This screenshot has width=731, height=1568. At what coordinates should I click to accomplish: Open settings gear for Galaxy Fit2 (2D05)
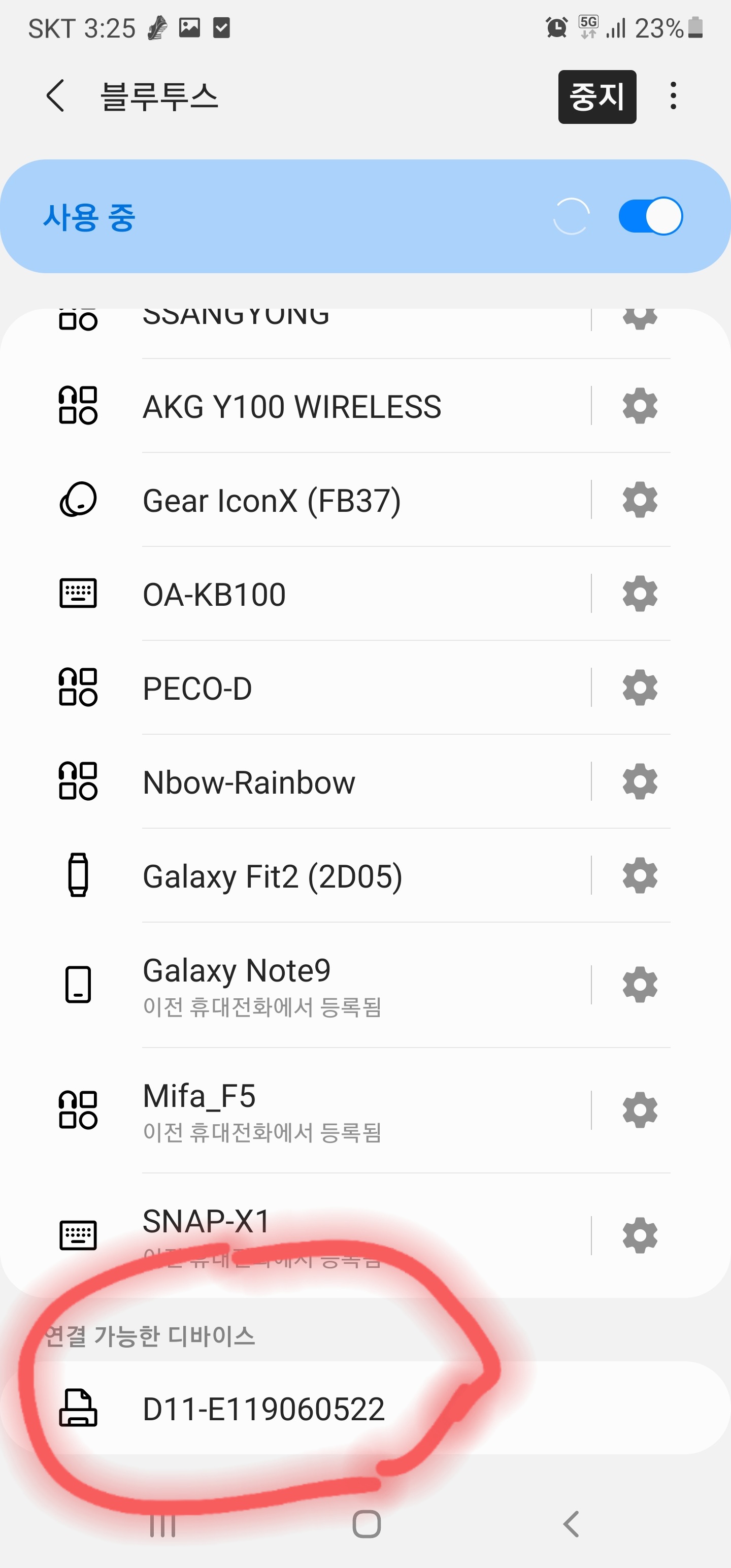tap(640, 876)
